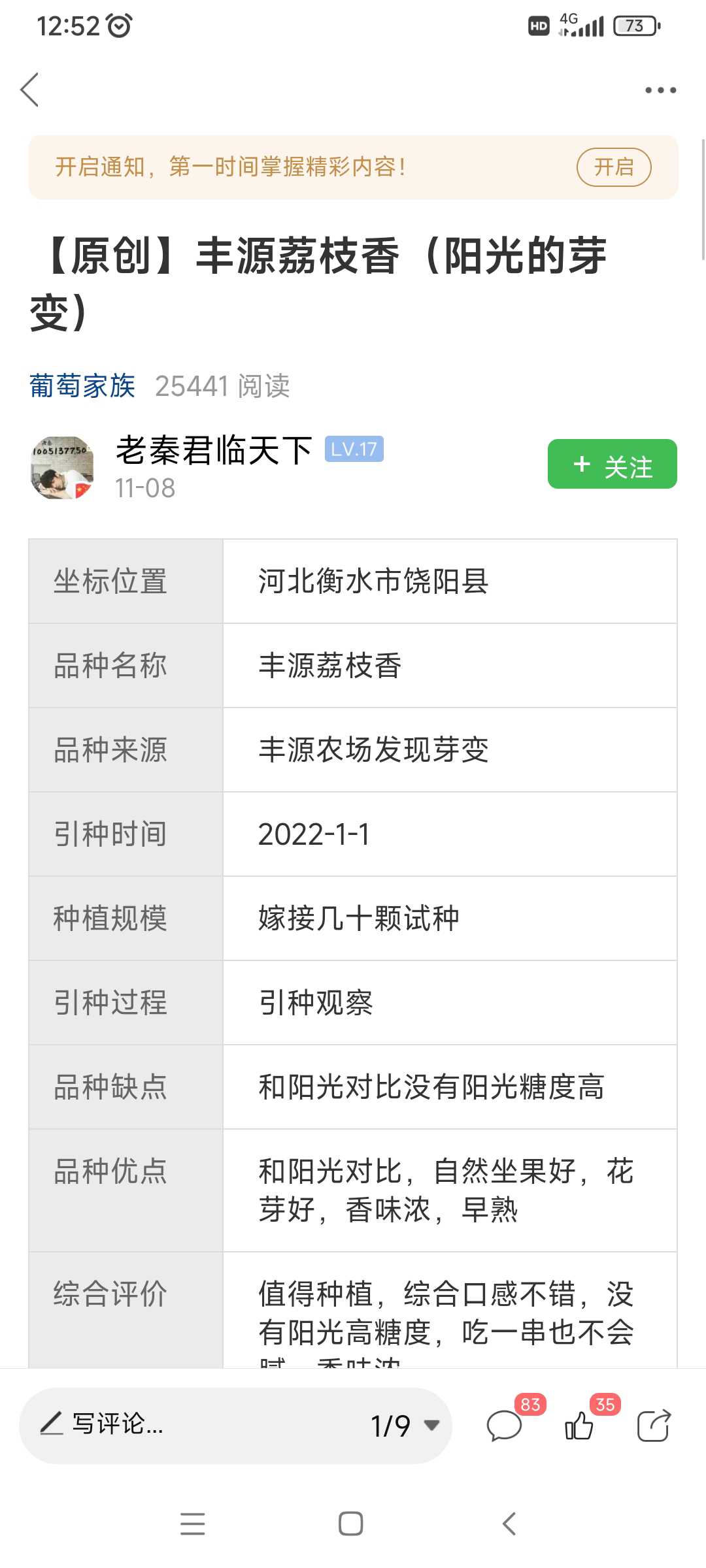
Task: Tap 开启 to enable notifications
Action: (x=613, y=167)
